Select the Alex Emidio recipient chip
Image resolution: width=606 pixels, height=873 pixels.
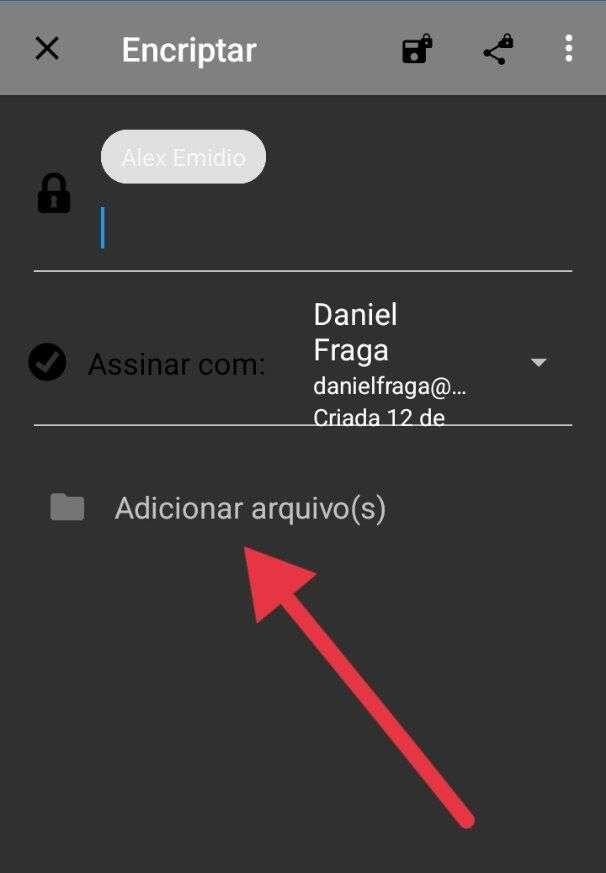pos(183,157)
